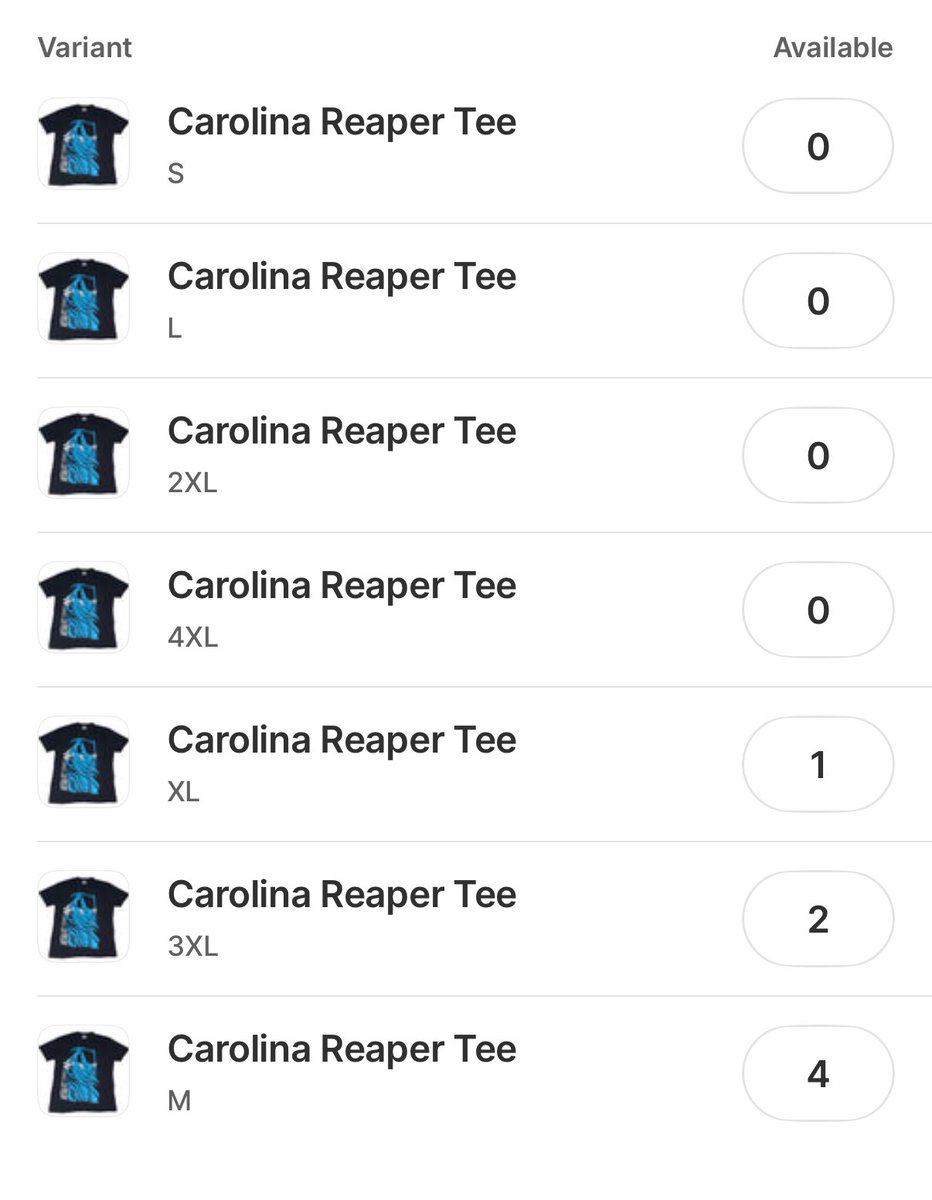932x1200 pixels.
Task: Update the XL available count field
Action: [x=817, y=765]
